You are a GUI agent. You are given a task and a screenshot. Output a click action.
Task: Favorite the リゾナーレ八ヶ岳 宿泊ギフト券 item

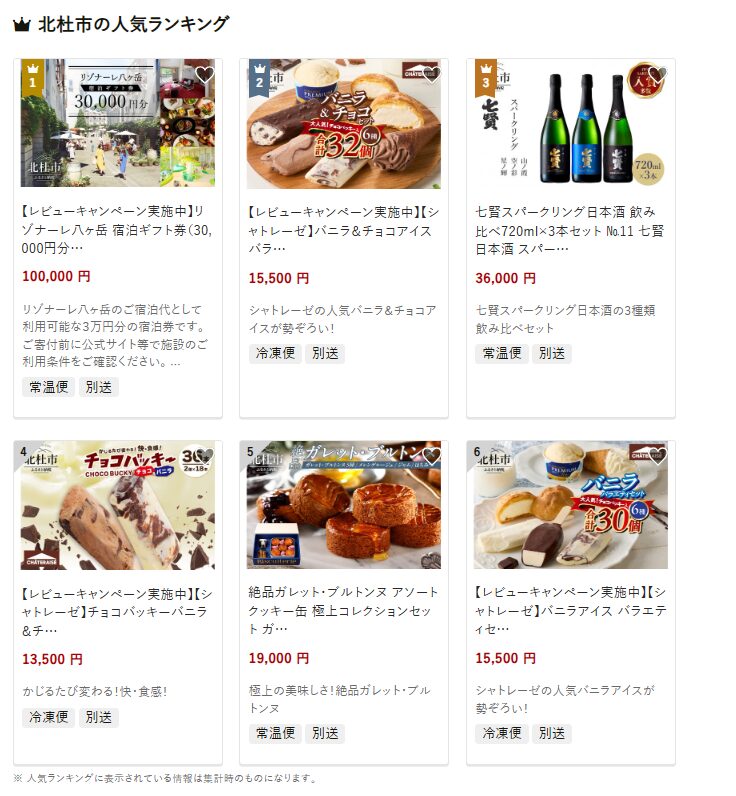[204, 75]
